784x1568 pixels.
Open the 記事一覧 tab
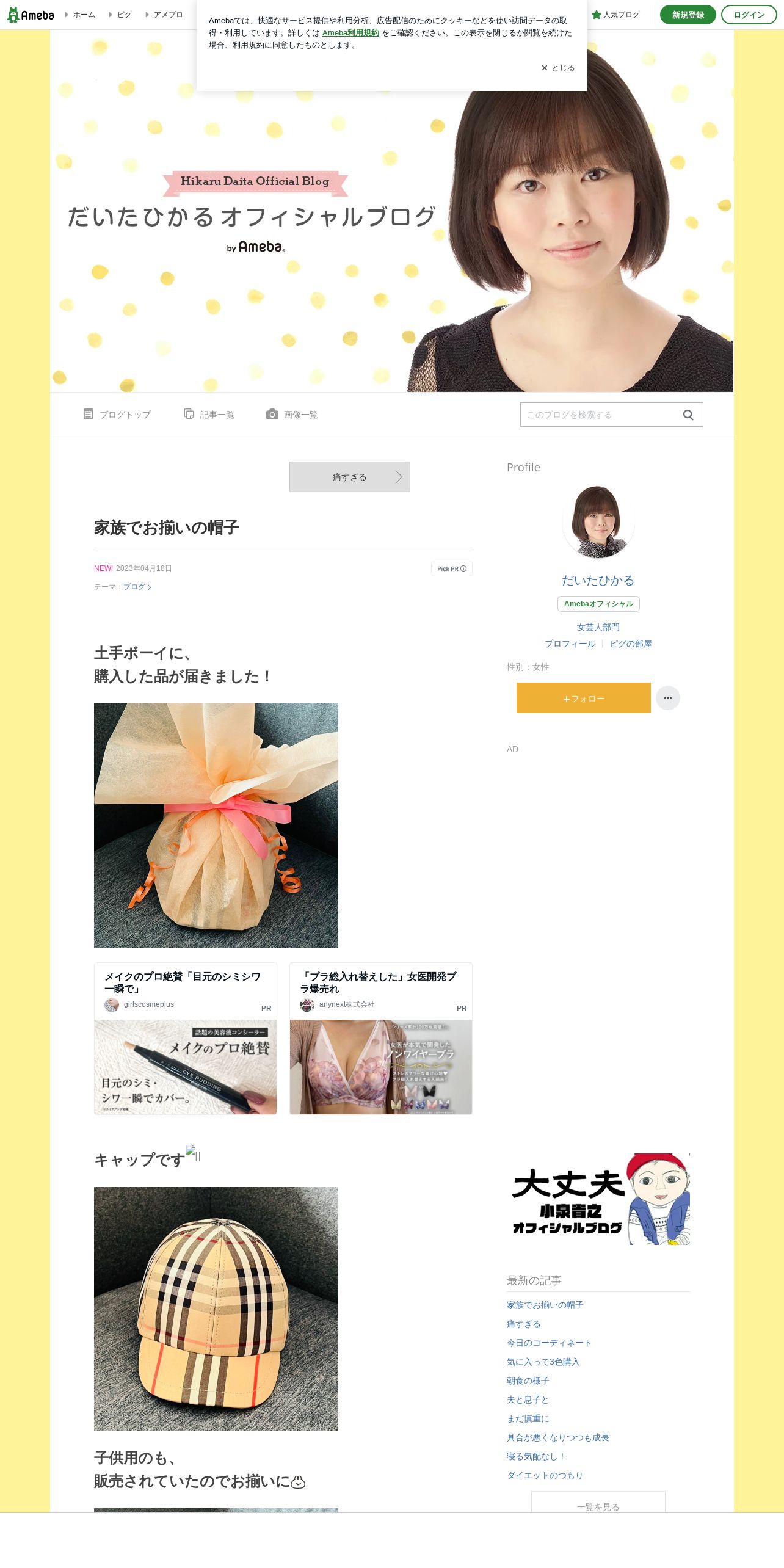pos(209,415)
